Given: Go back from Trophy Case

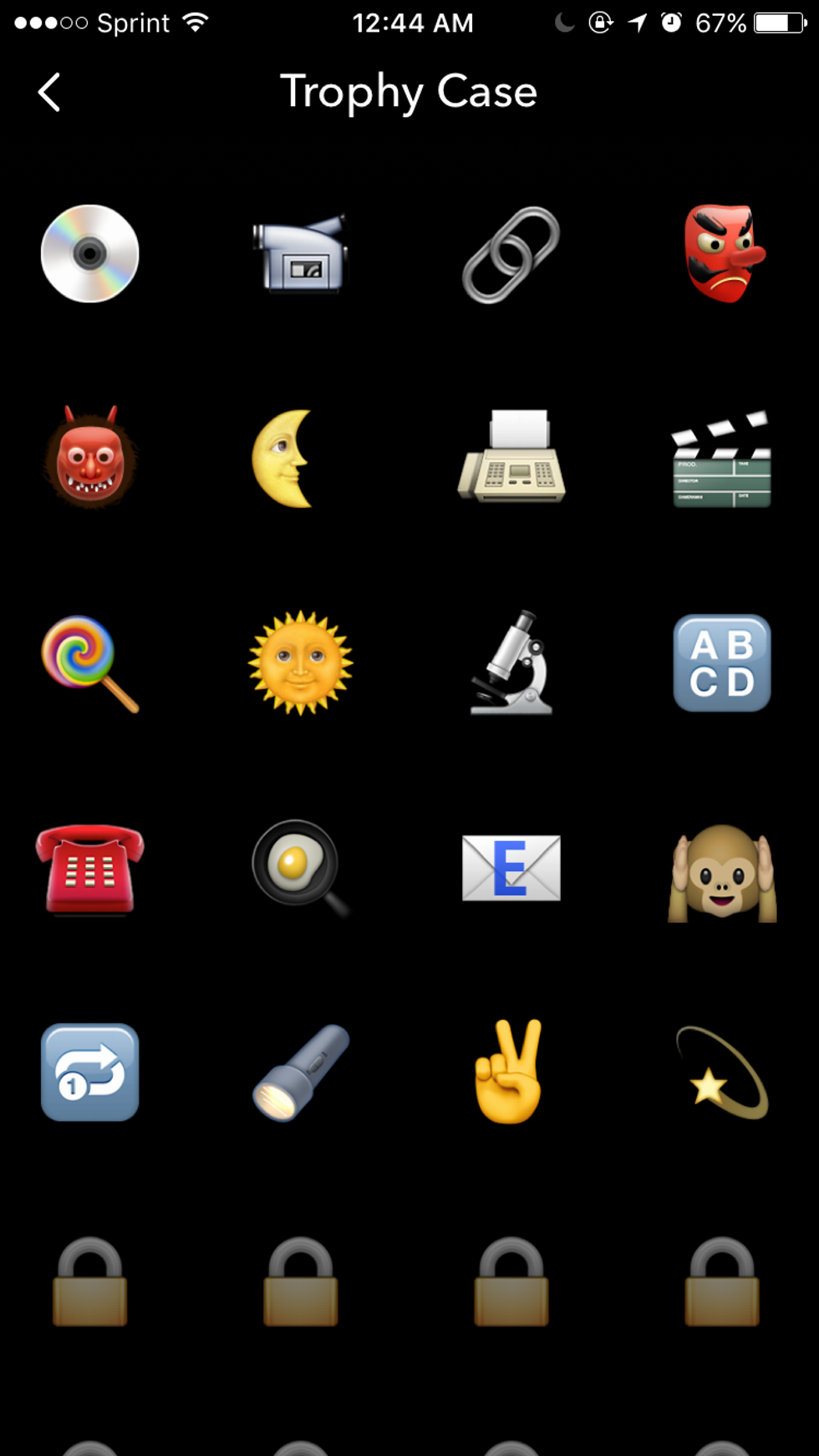Looking at the screenshot, I should coord(49,92).
